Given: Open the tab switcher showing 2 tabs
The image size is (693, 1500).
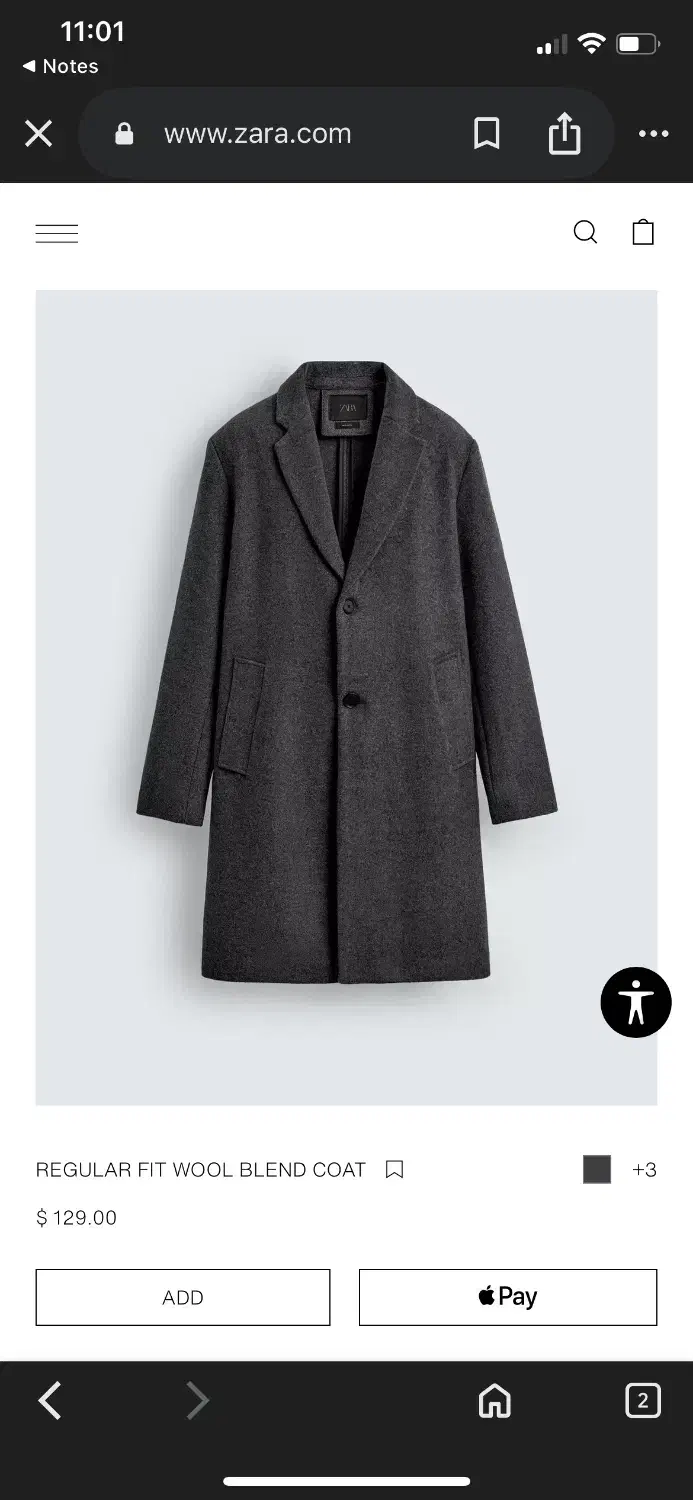Looking at the screenshot, I should point(642,1401).
